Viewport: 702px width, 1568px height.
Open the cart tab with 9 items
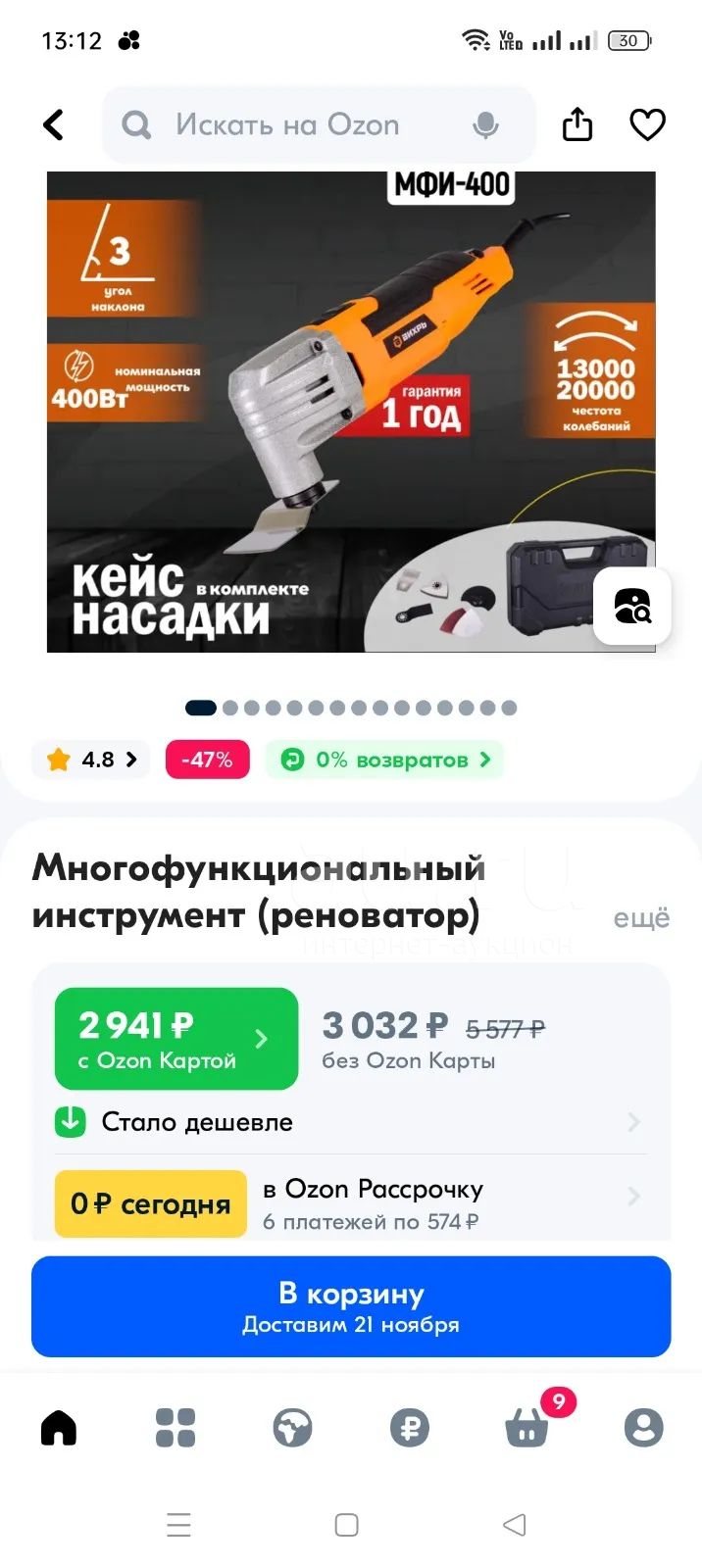(527, 1428)
